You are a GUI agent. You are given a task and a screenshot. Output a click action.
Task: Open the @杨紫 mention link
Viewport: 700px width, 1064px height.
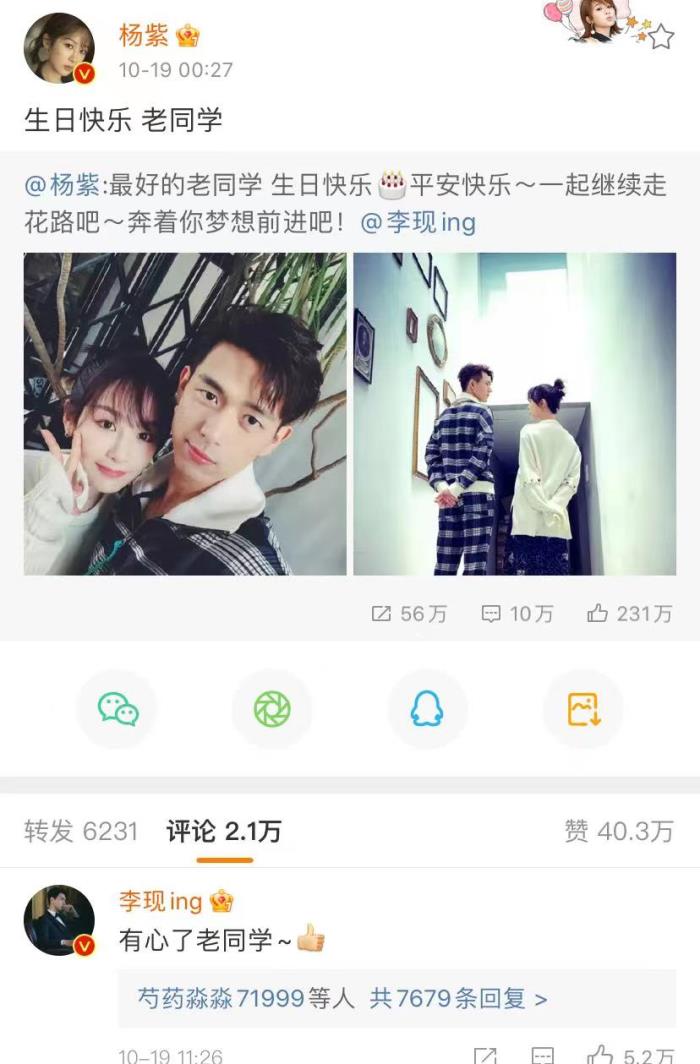coord(62,186)
